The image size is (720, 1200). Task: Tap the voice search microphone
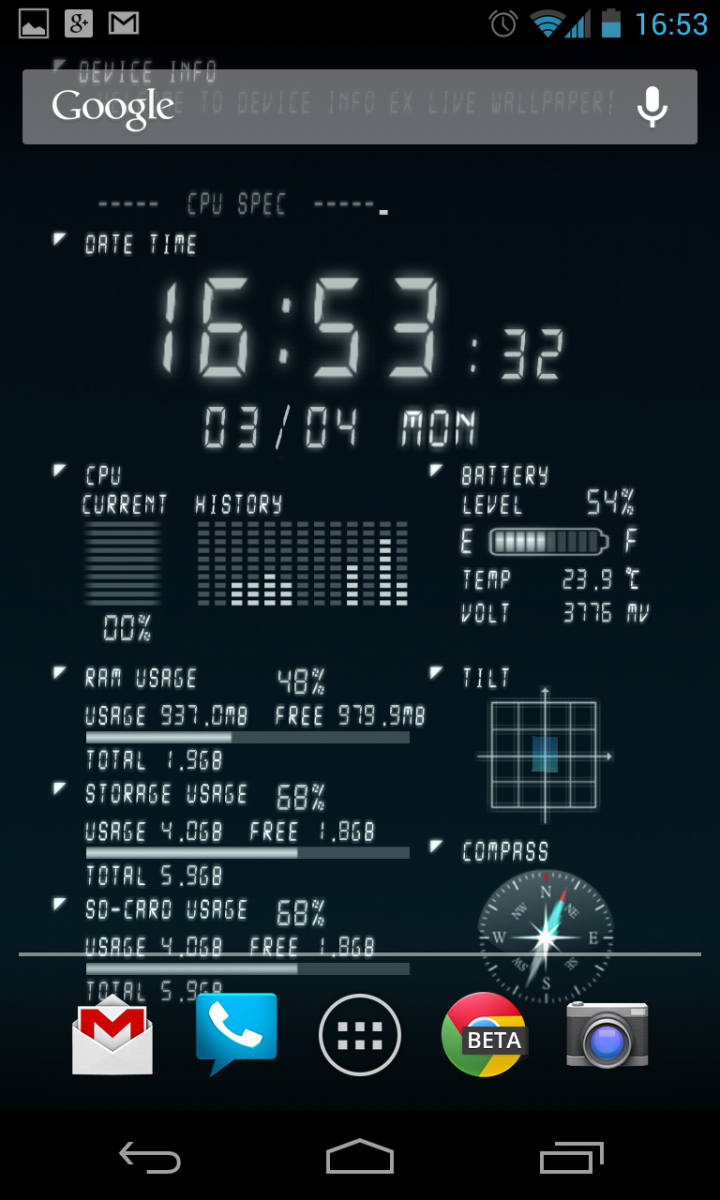(x=651, y=106)
